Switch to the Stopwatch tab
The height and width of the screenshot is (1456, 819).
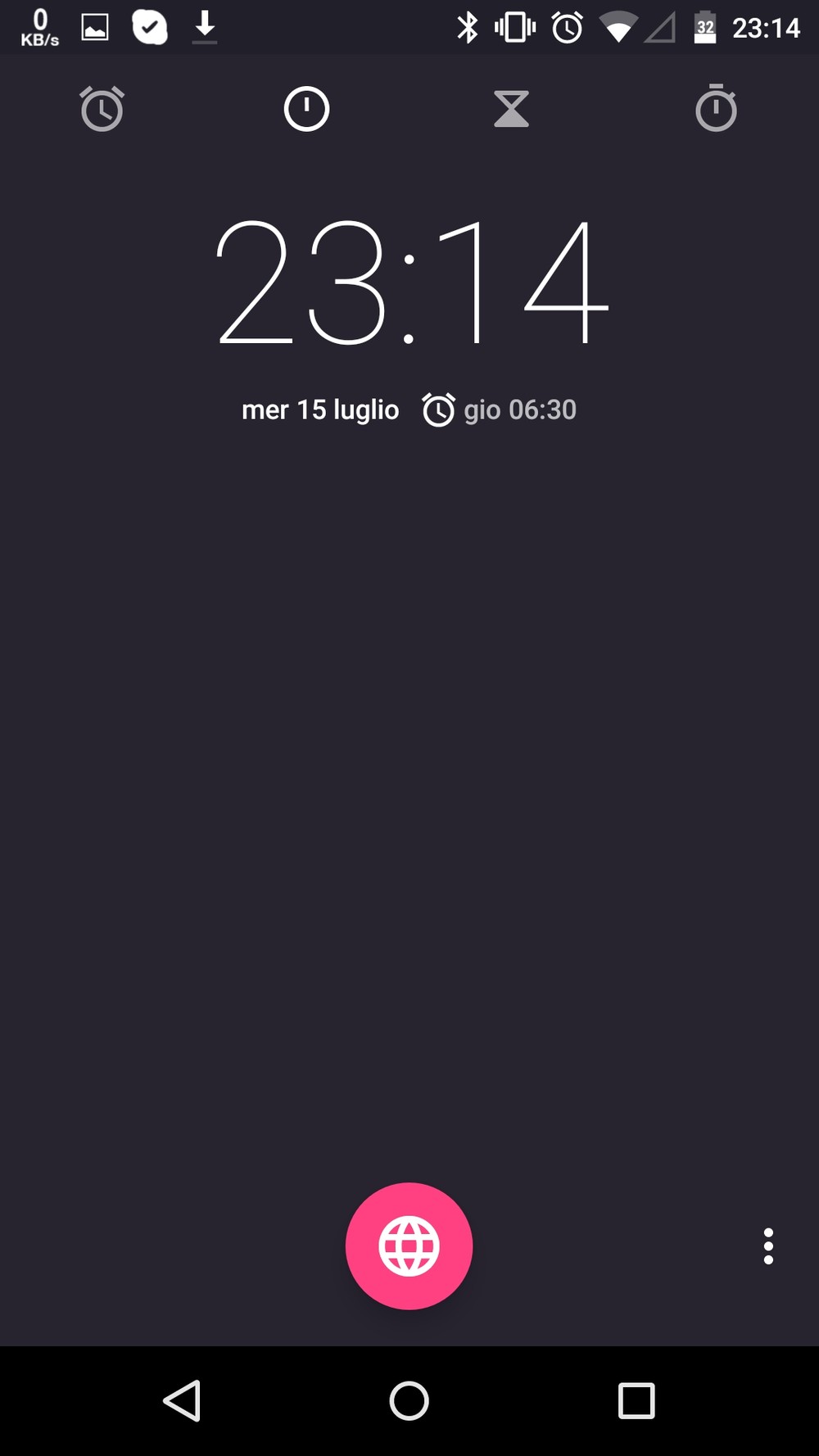point(716,107)
